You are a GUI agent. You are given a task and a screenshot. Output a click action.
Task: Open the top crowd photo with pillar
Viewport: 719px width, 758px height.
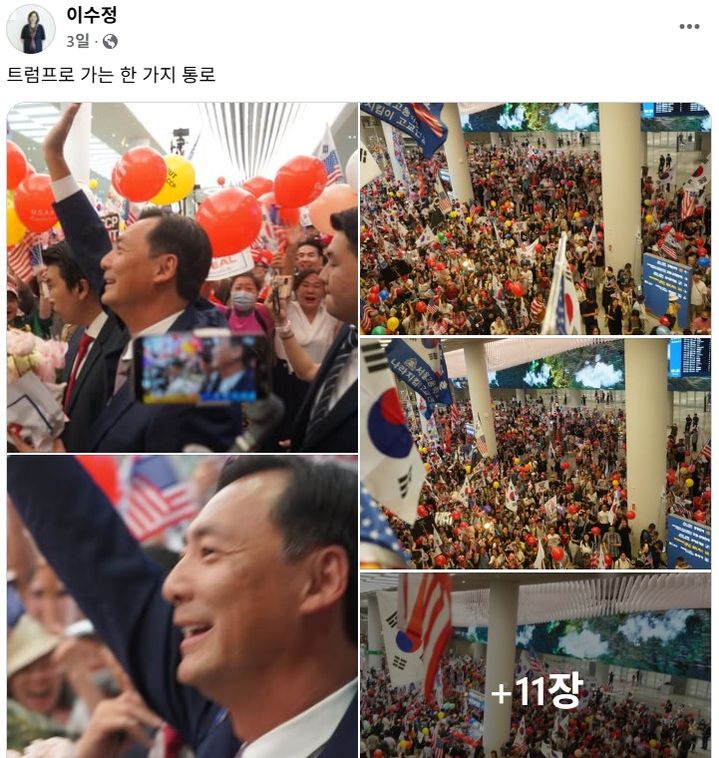pos(535,218)
